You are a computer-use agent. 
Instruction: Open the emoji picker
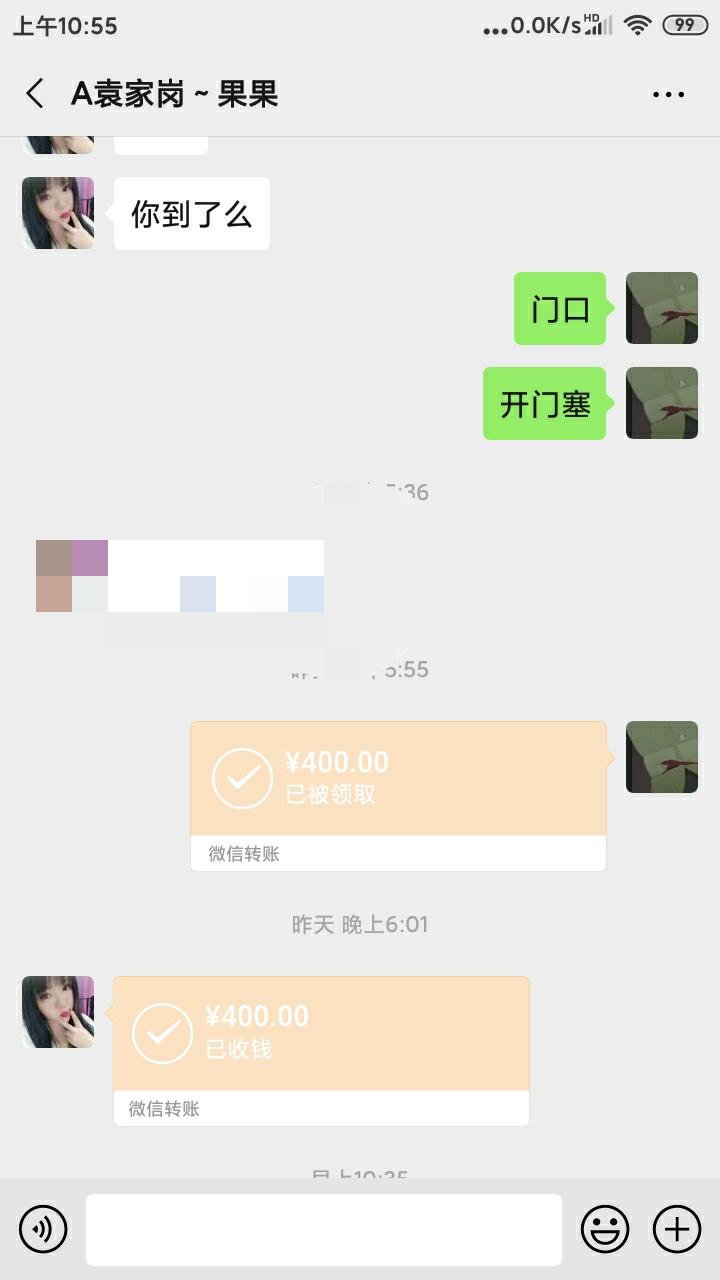[x=605, y=1229]
